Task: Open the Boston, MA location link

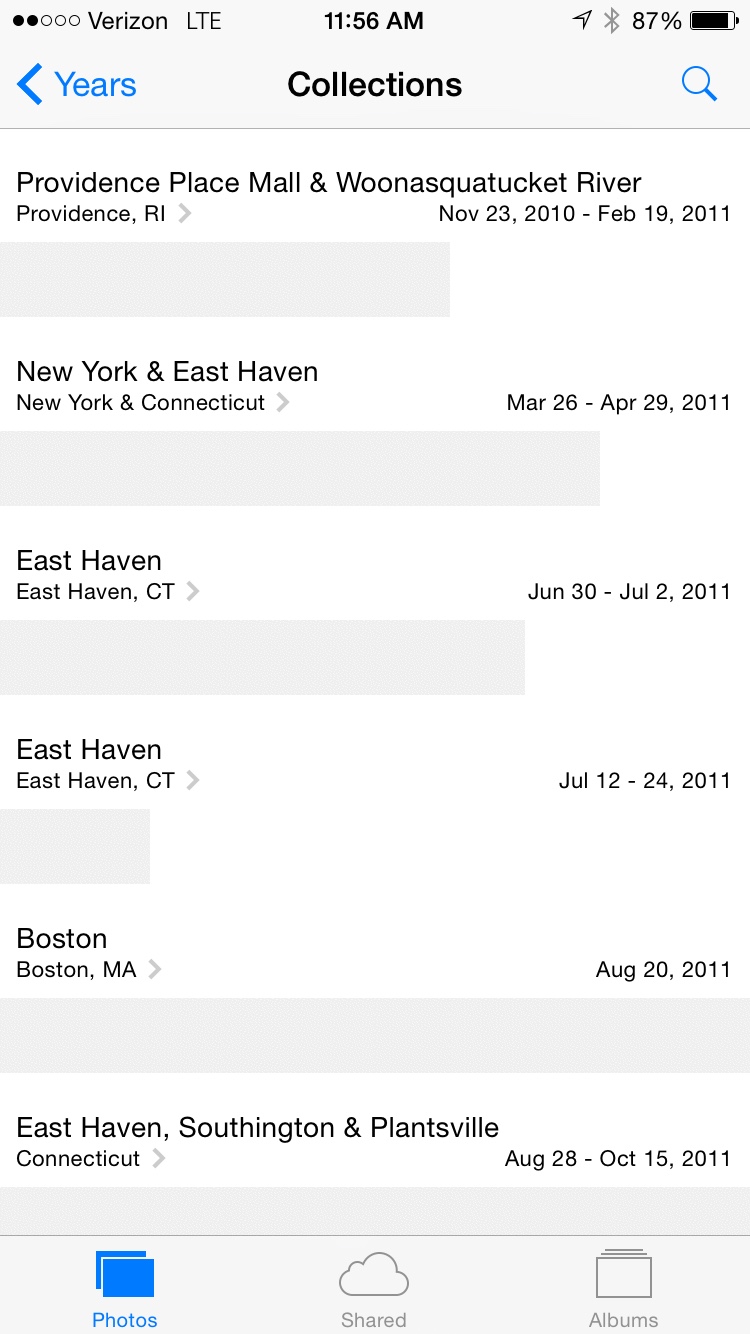Action: pyautogui.click(x=89, y=969)
